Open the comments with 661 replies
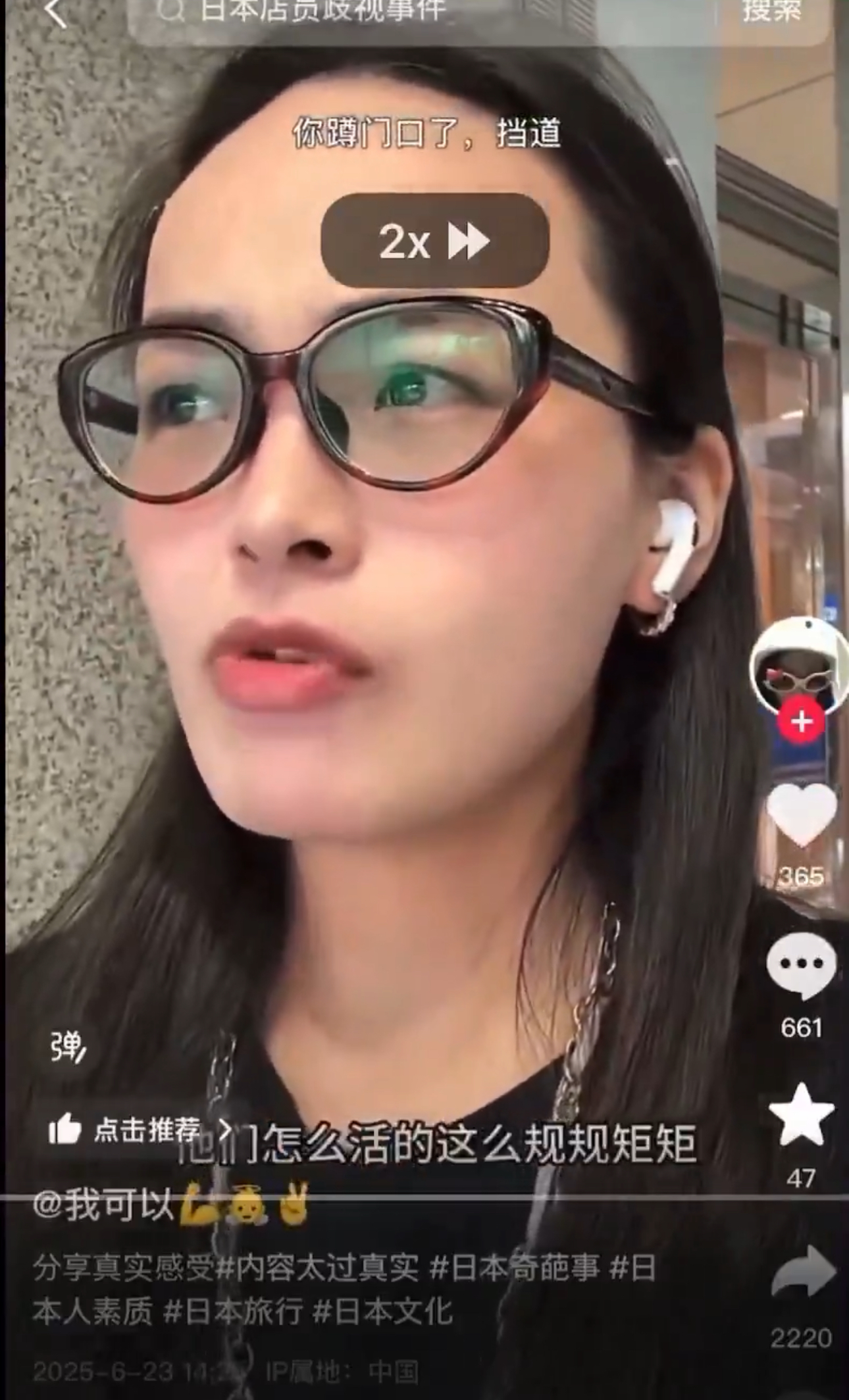849x1400 pixels. [801, 964]
